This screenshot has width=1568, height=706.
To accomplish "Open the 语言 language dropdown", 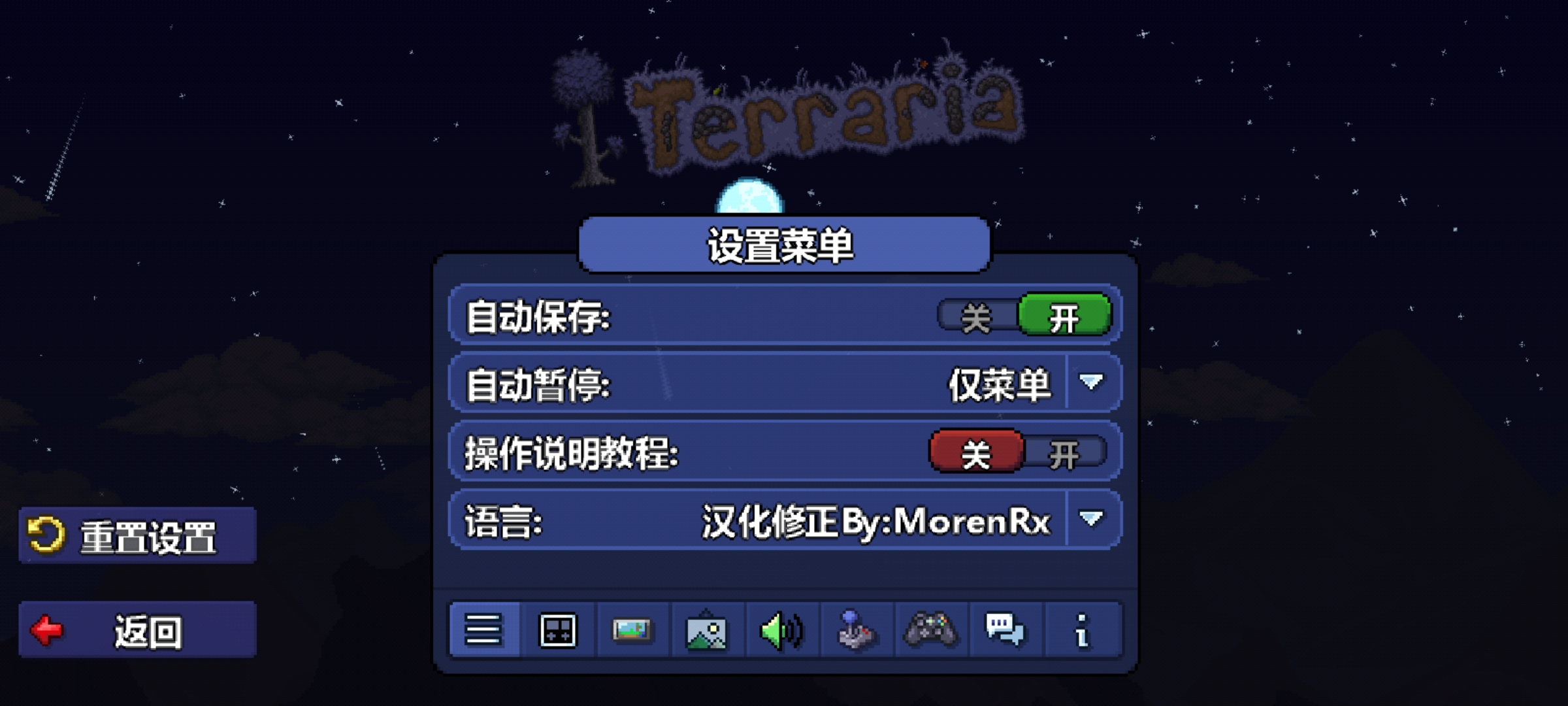I will point(1092,520).
